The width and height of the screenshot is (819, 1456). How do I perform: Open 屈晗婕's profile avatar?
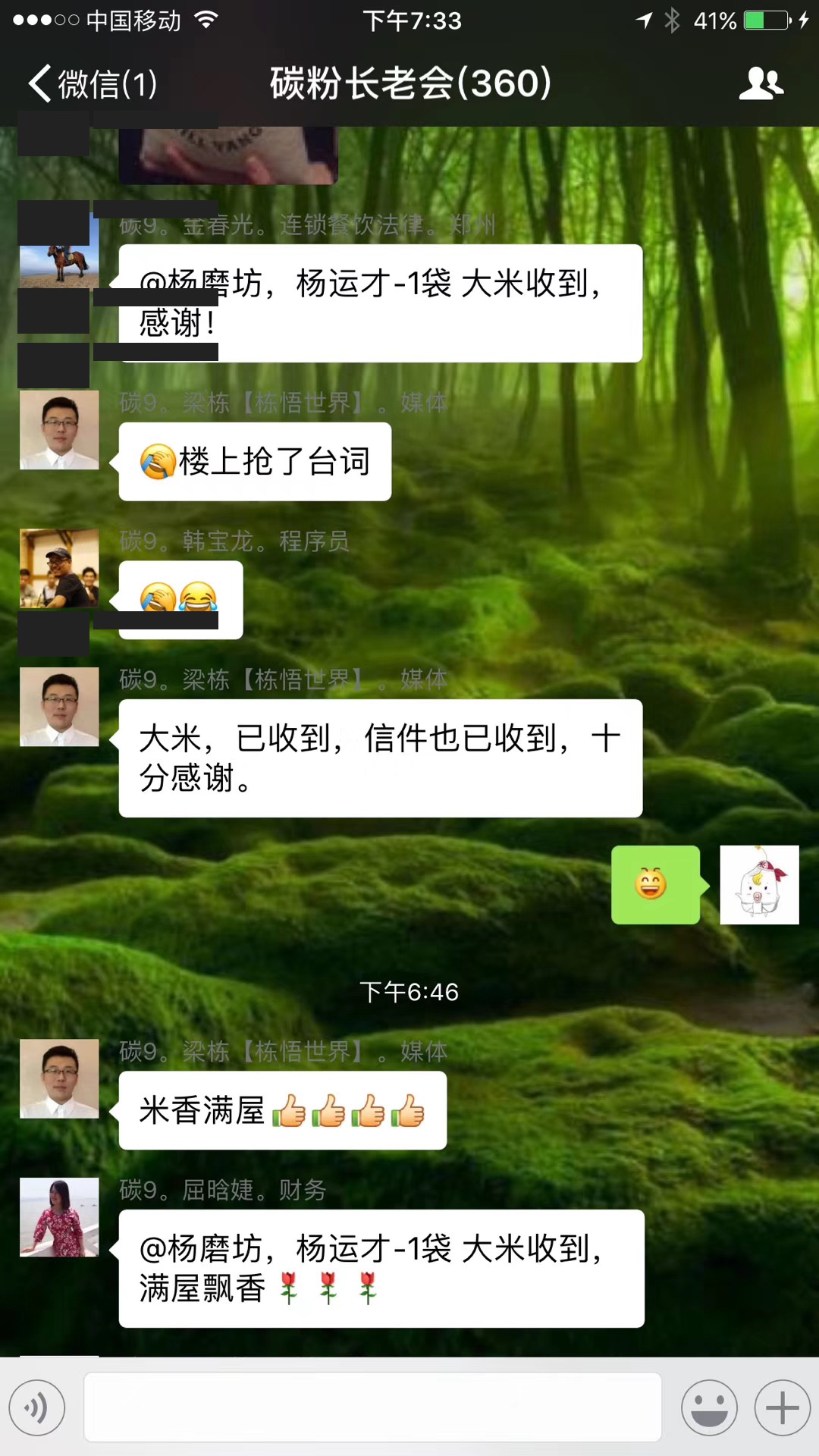[x=59, y=1217]
